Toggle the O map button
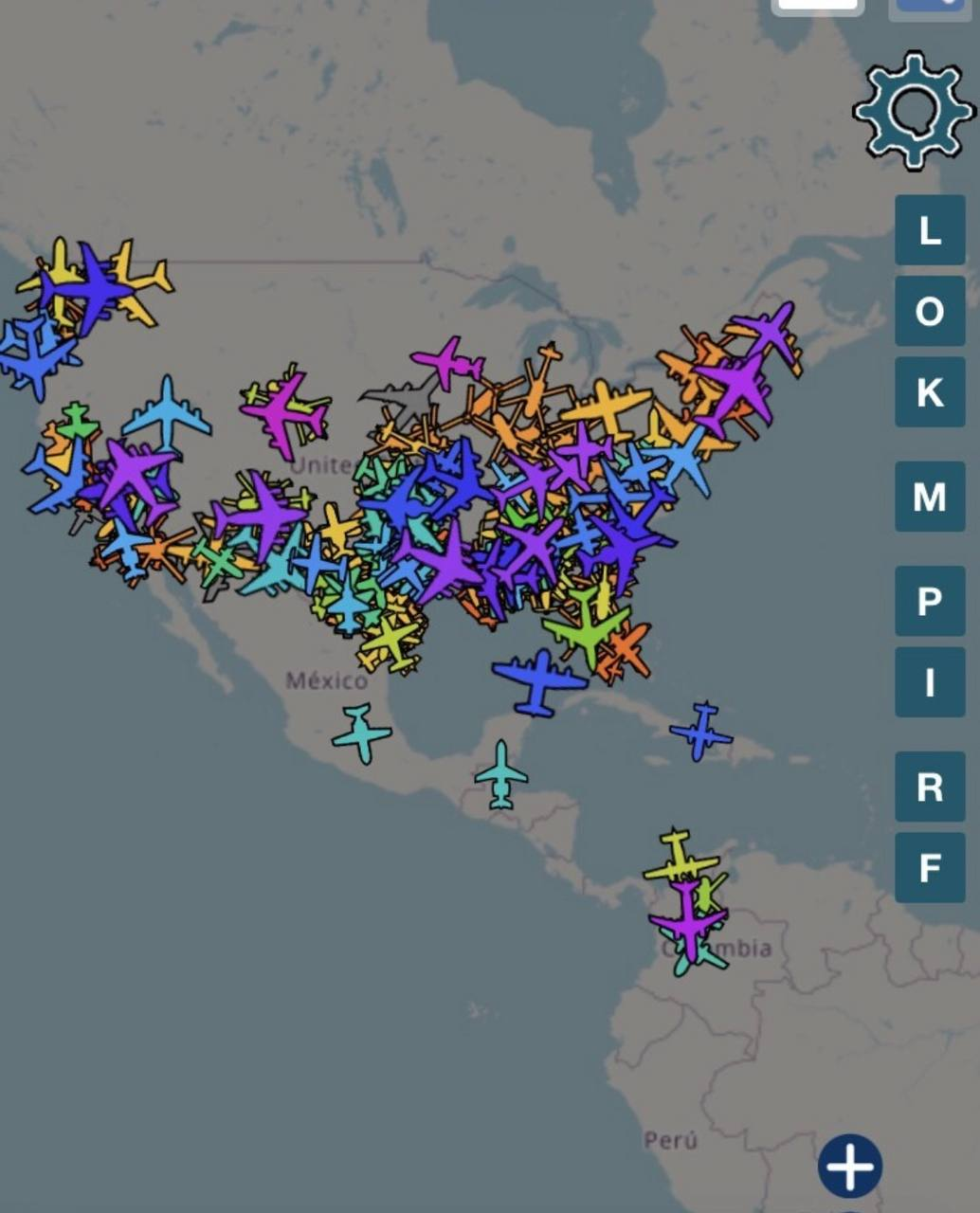The width and height of the screenshot is (980, 1213). pyautogui.click(x=930, y=311)
